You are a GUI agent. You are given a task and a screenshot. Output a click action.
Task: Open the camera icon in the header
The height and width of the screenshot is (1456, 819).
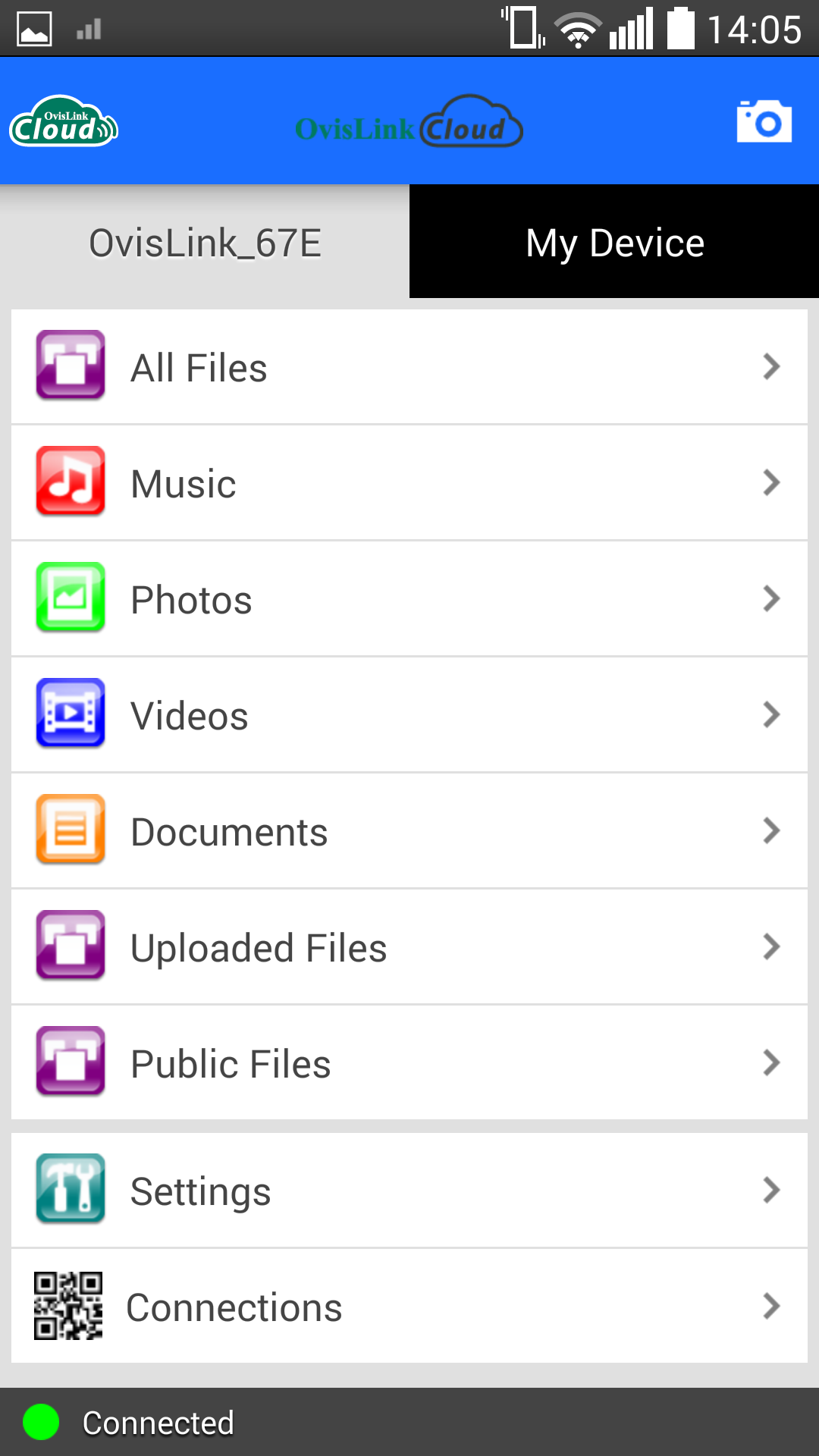(764, 121)
